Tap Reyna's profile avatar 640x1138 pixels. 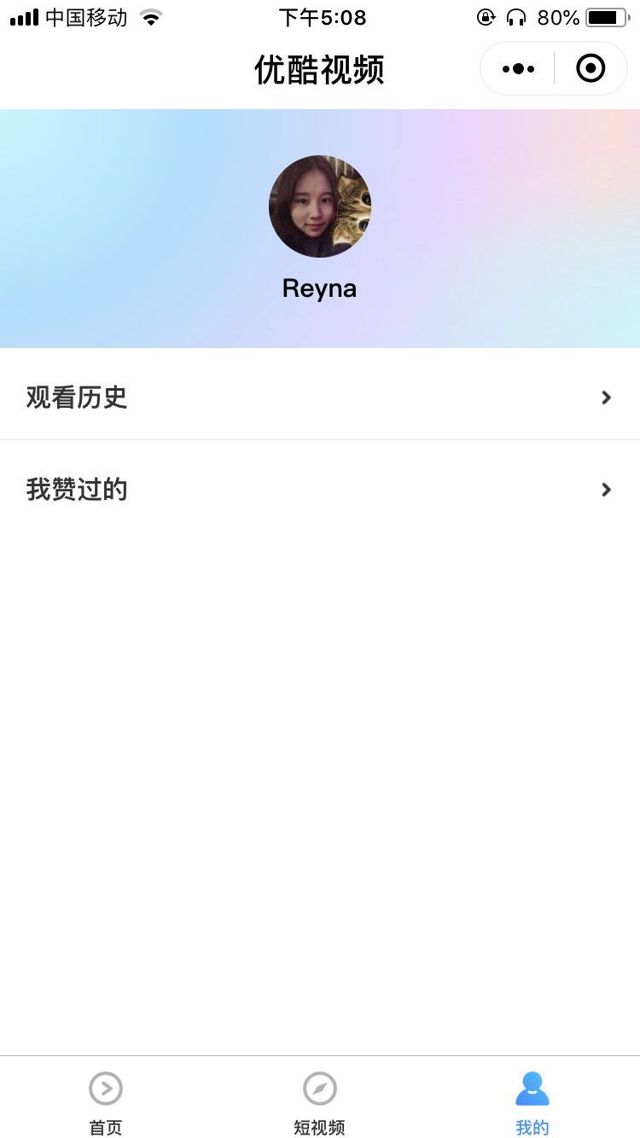coord(320,206)
